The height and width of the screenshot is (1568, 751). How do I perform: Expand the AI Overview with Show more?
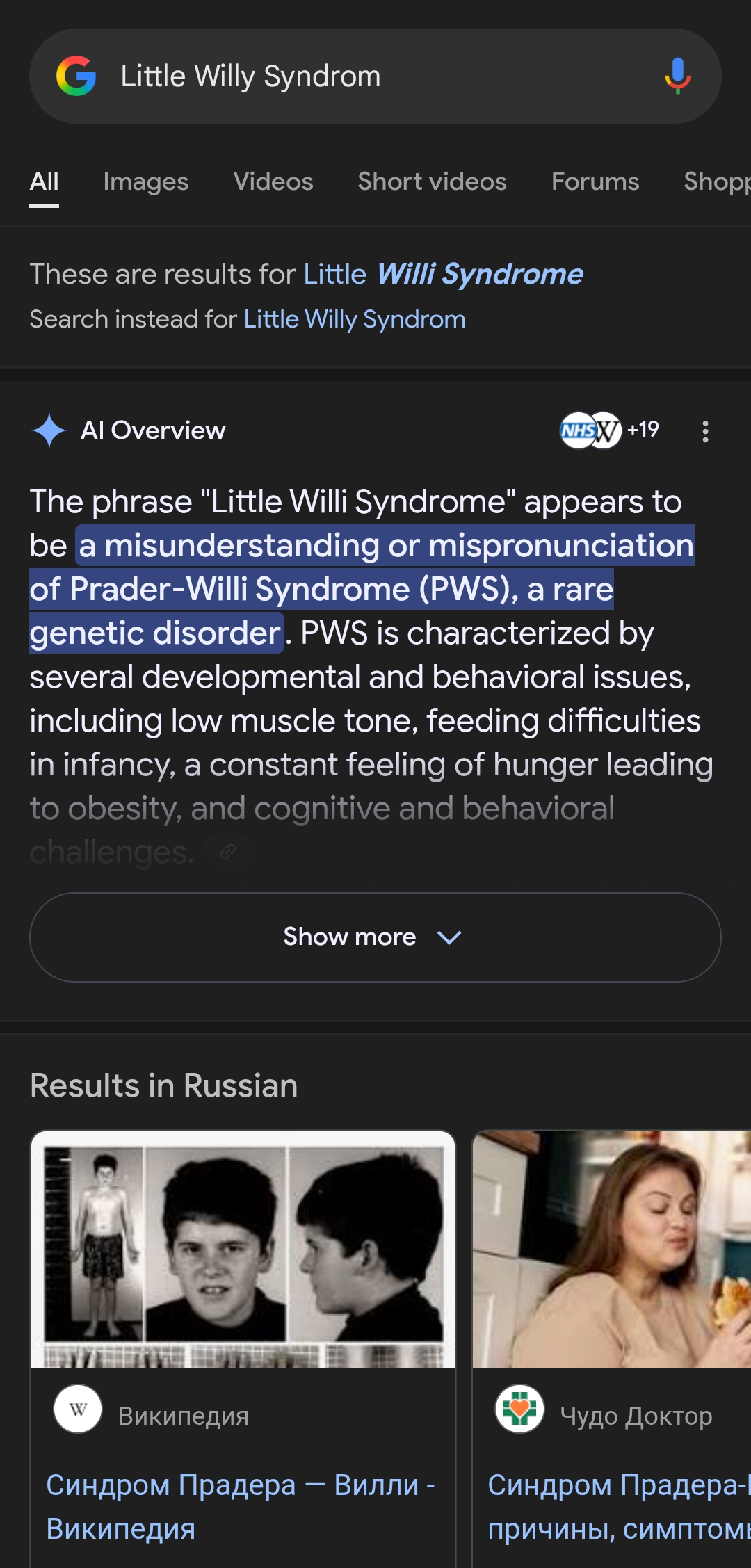[375, 937]
